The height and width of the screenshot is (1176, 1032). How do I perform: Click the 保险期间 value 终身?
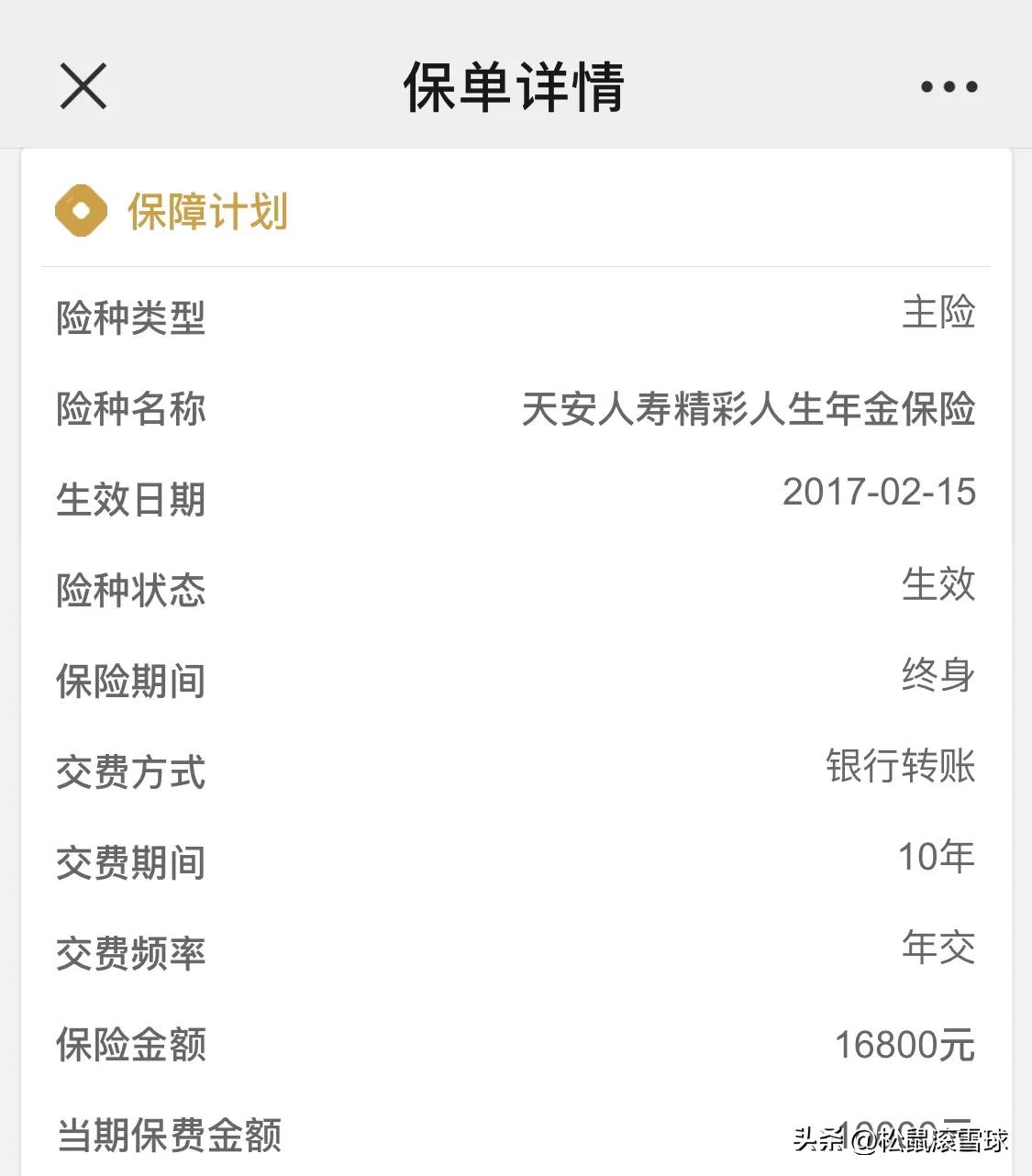[937, 679]
